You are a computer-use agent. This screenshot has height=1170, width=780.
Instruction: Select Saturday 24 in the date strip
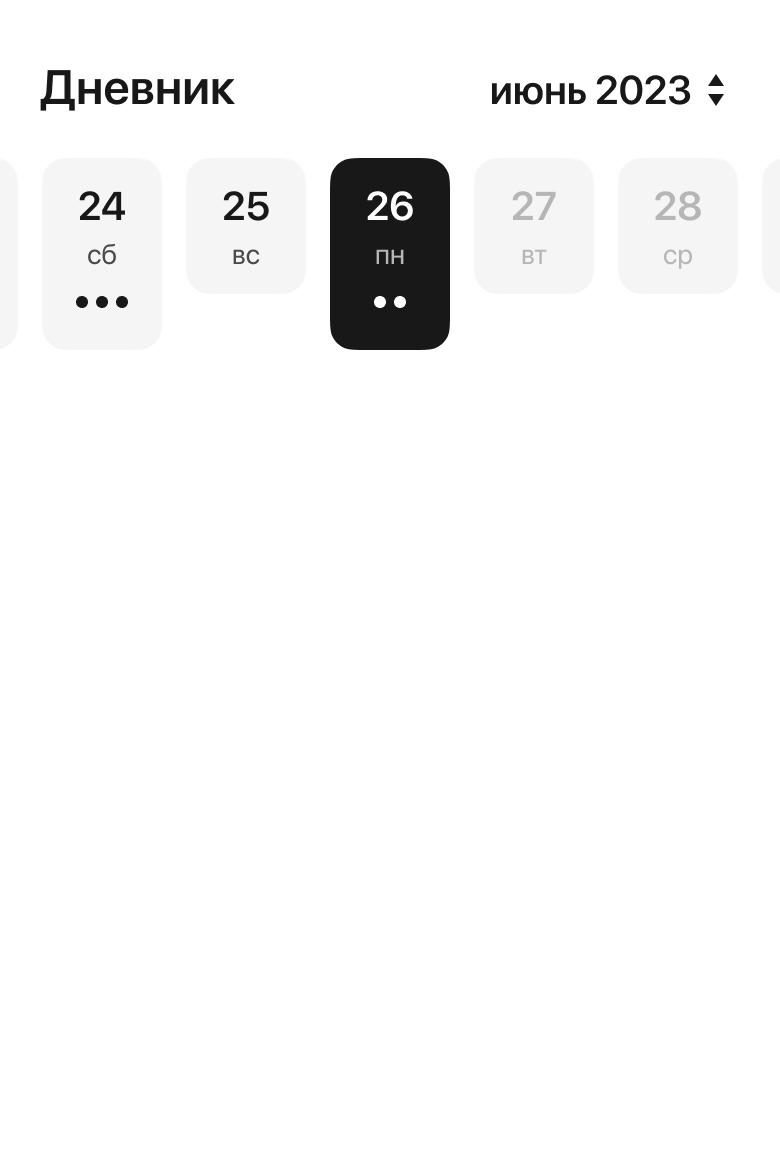[102, 252]
